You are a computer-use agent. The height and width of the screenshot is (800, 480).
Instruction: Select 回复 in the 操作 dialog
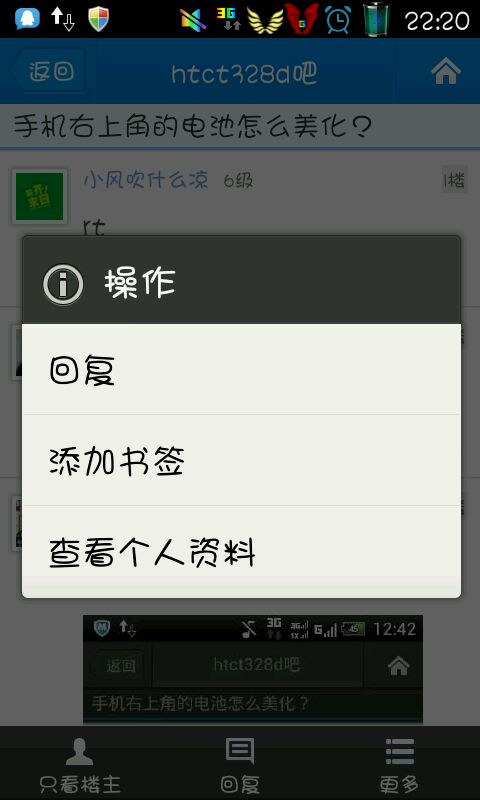point(241,369)
